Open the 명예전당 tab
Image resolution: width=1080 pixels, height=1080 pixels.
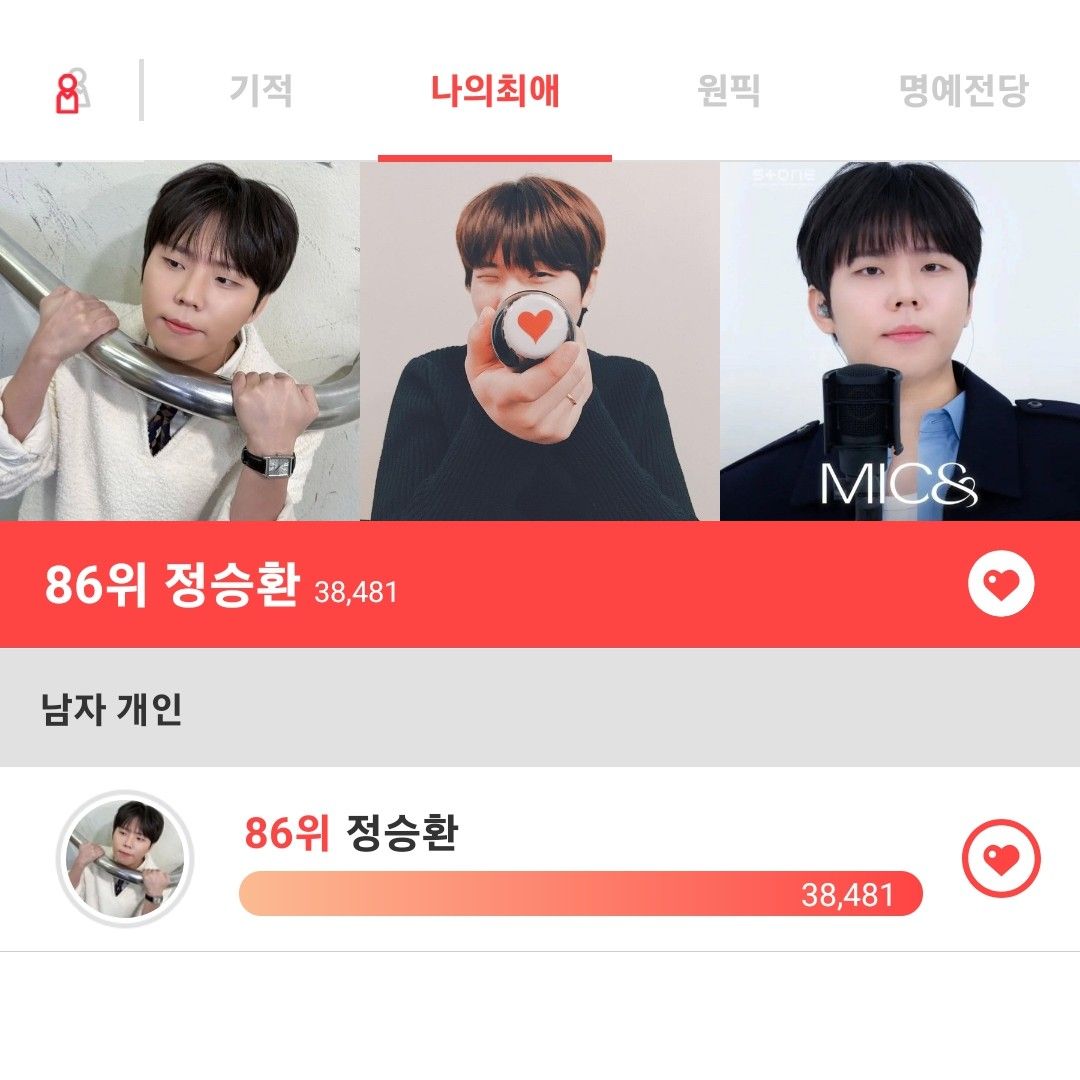coord(963,91)
